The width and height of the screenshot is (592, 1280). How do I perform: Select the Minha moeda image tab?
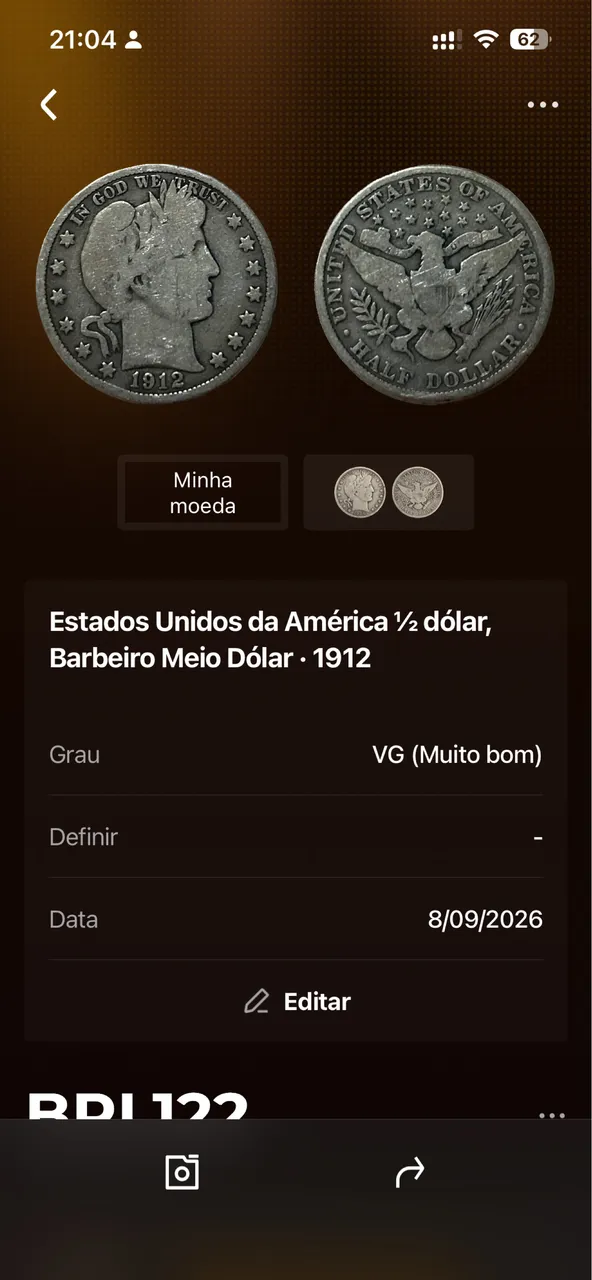click(203, 493)
